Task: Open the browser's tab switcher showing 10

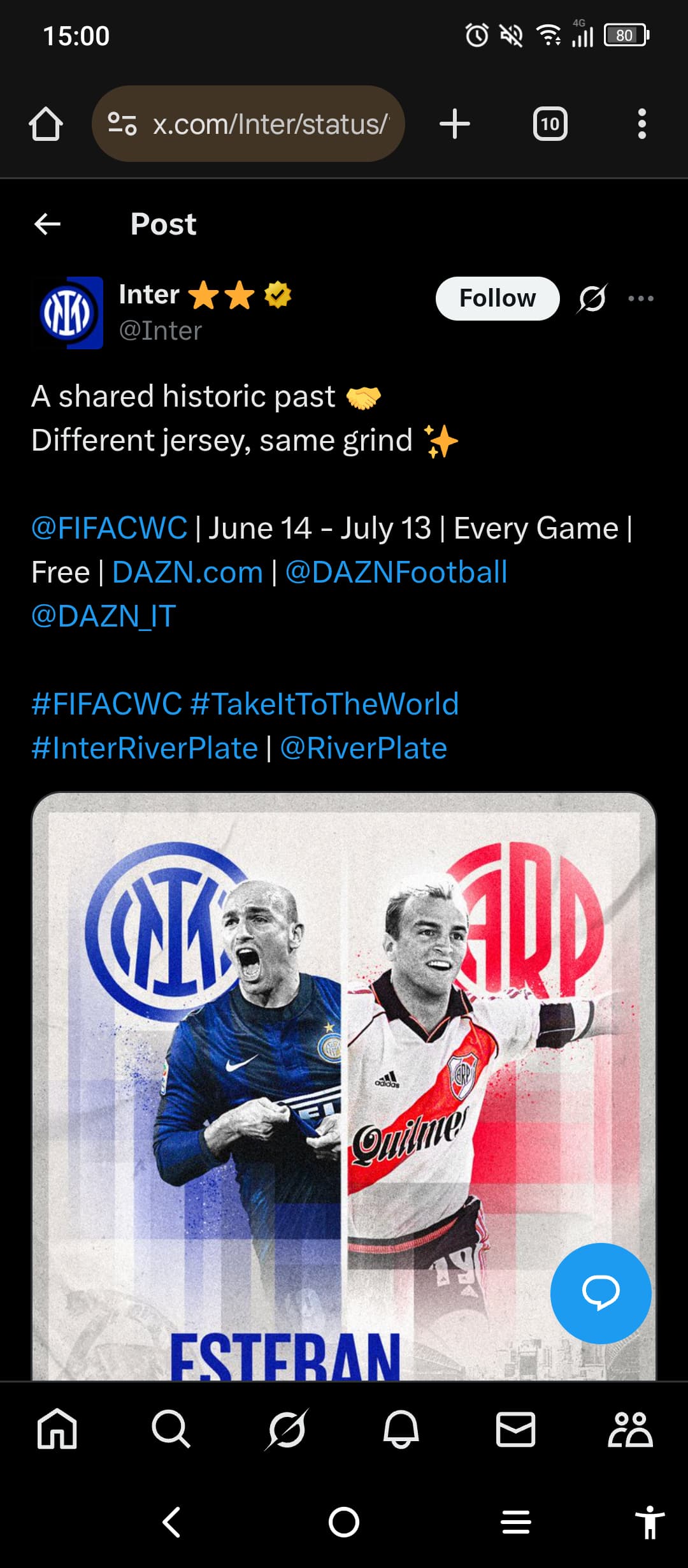Action: pos(550,124)
